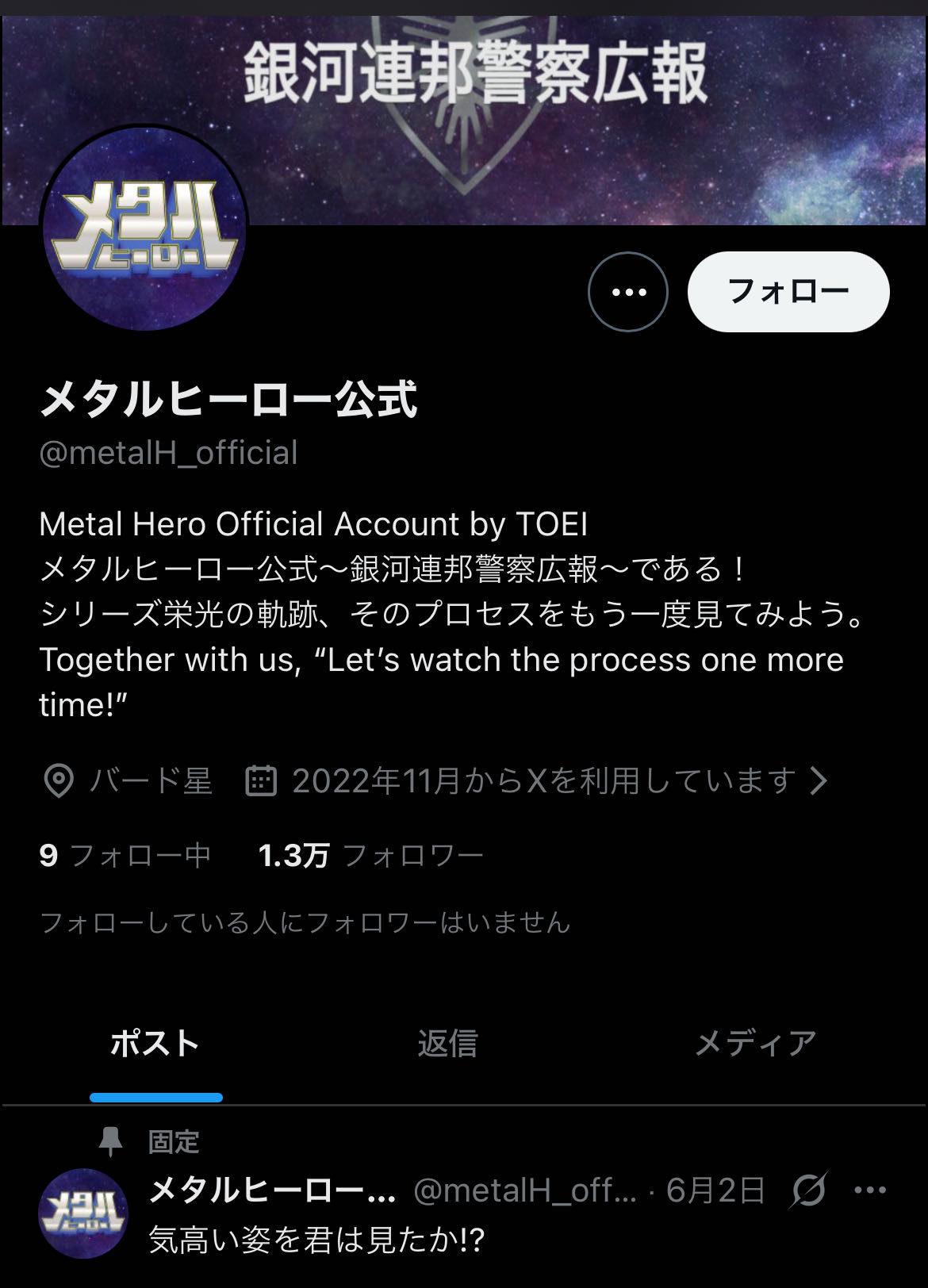Switch to the 返信 tab
Viewport: 928px width, 1288px height.
click(x=448, y=1044)
